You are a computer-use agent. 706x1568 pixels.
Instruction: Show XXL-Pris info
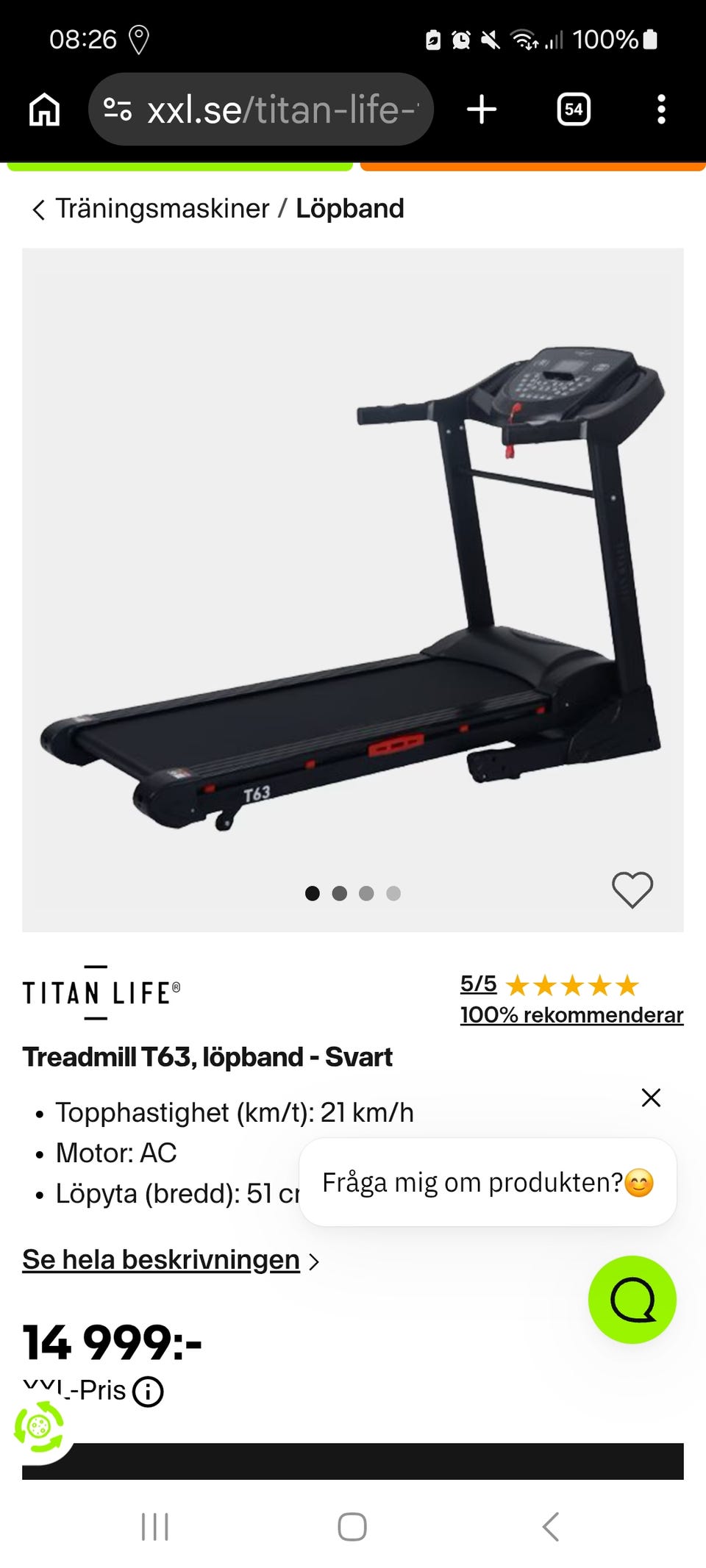tap(148, 1392)
